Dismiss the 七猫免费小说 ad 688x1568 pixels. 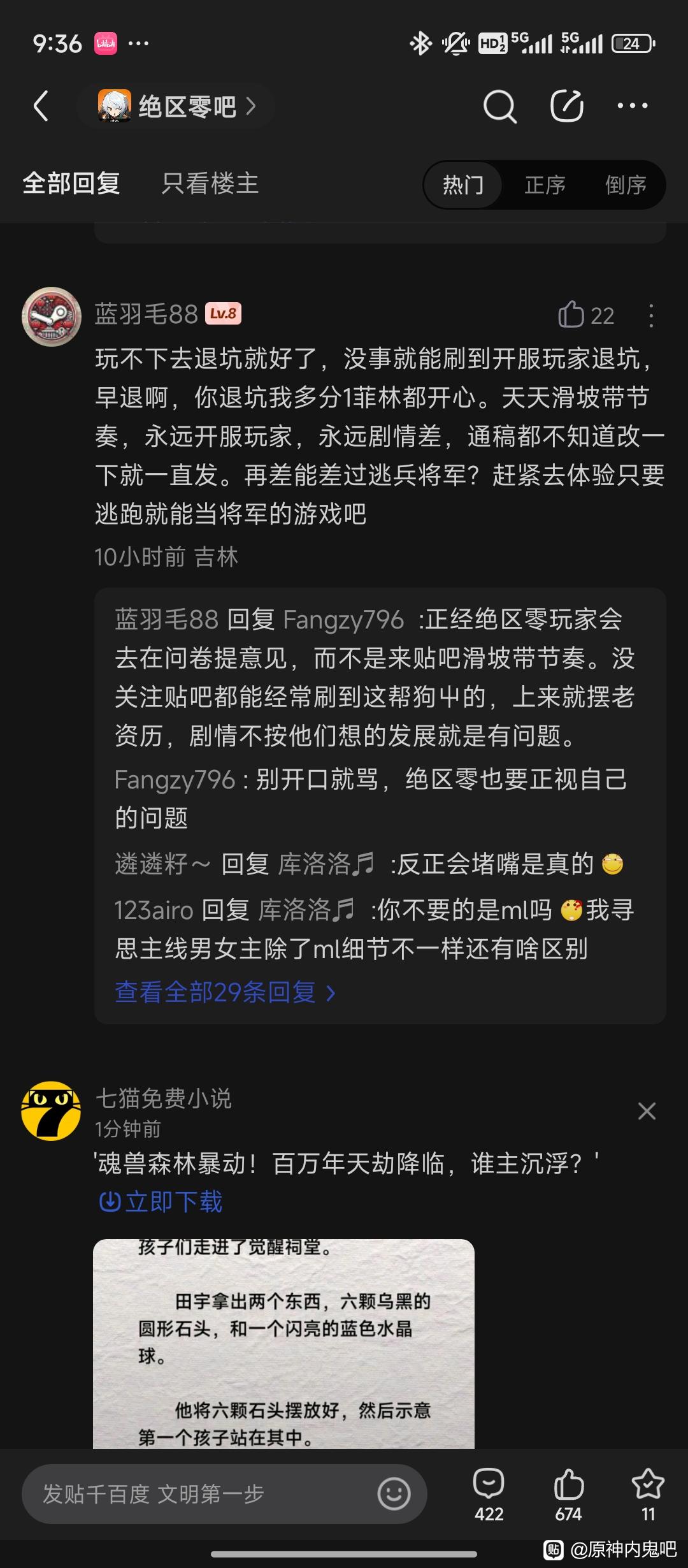647,1111
